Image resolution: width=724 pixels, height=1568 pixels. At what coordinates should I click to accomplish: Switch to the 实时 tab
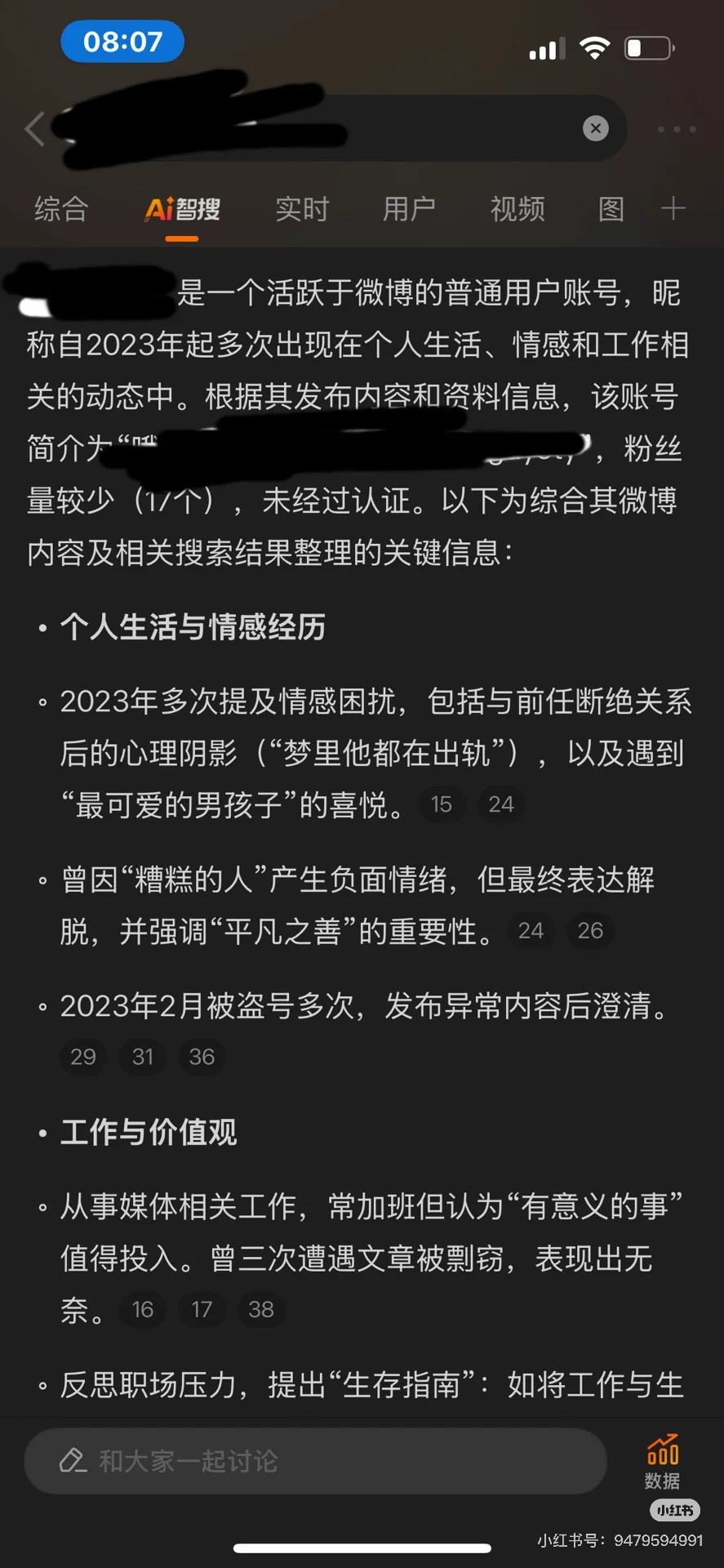point(301,209)
